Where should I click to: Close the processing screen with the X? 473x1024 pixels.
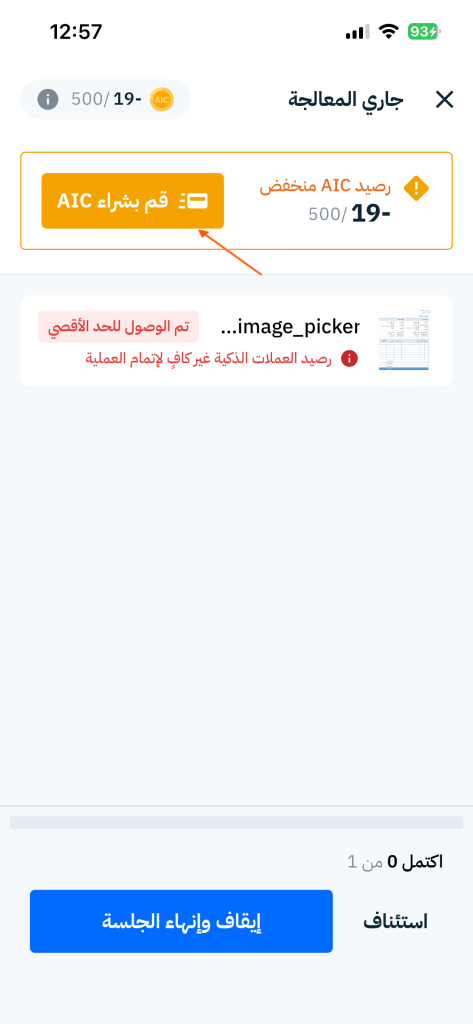tap(444, 100)
